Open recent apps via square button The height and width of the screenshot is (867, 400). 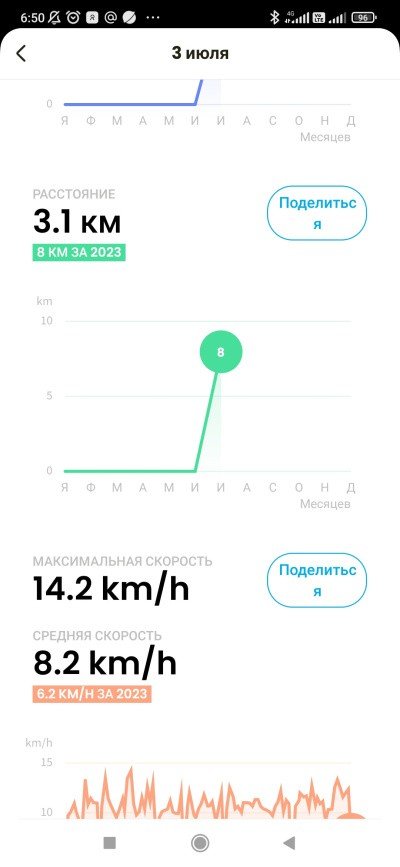point(110,843)
